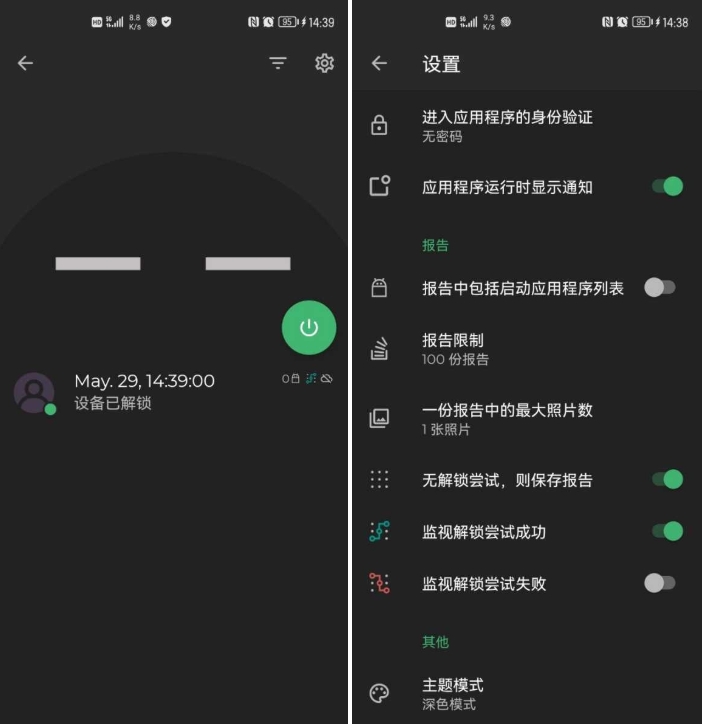Turn on 监视解锁尝试失败 toggle
703x724 pixels.
659,583
